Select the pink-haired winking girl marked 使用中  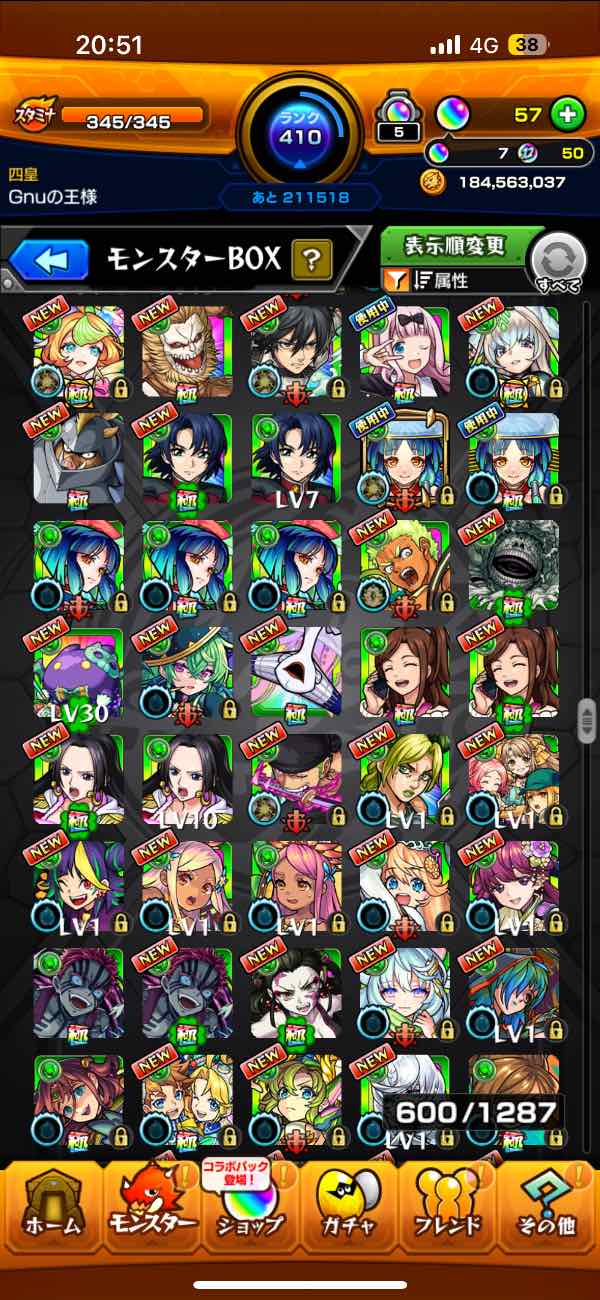point(405,352)
